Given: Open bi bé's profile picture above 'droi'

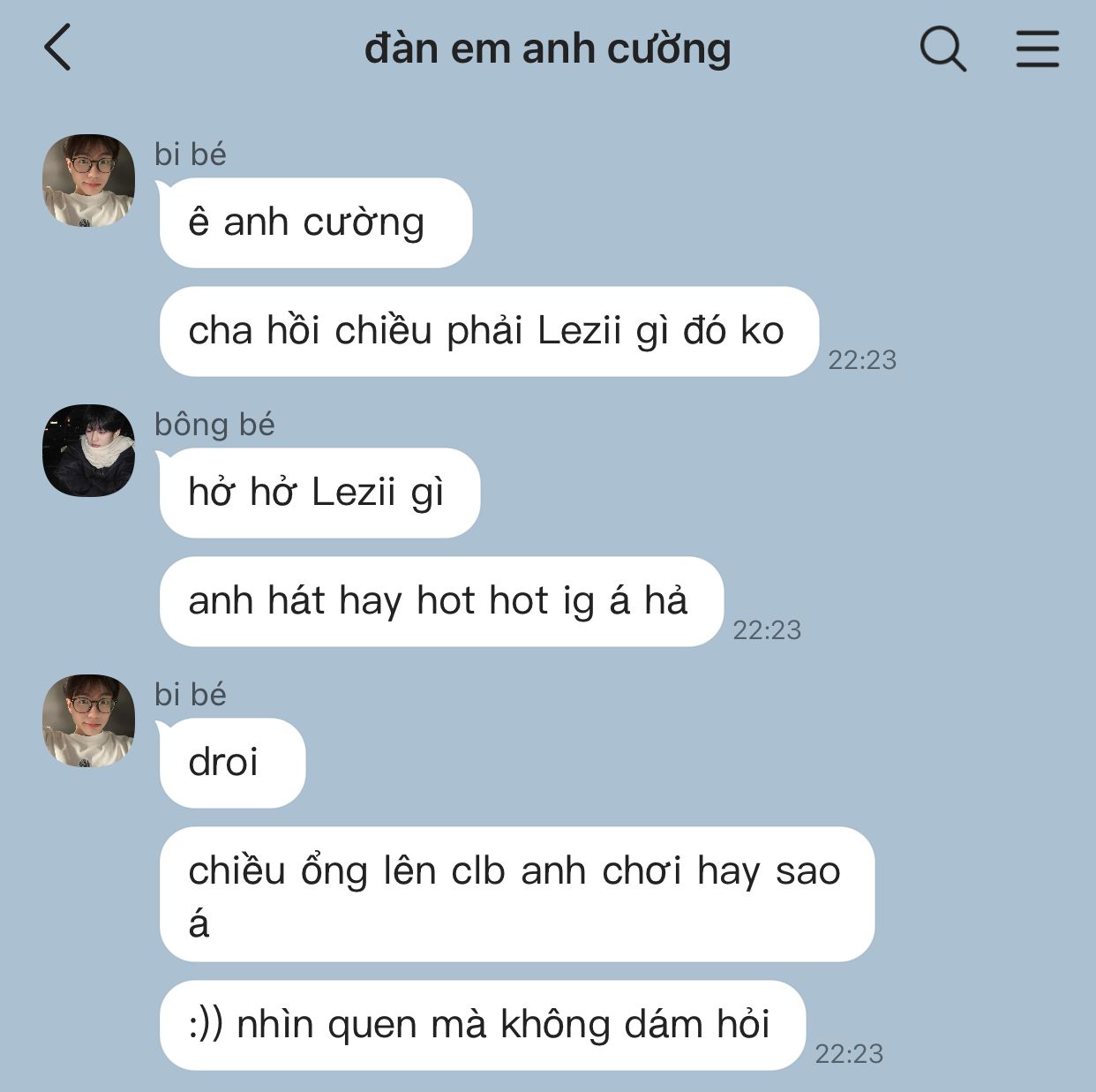Looking at the screenshot, I should (x=89, y=720).
